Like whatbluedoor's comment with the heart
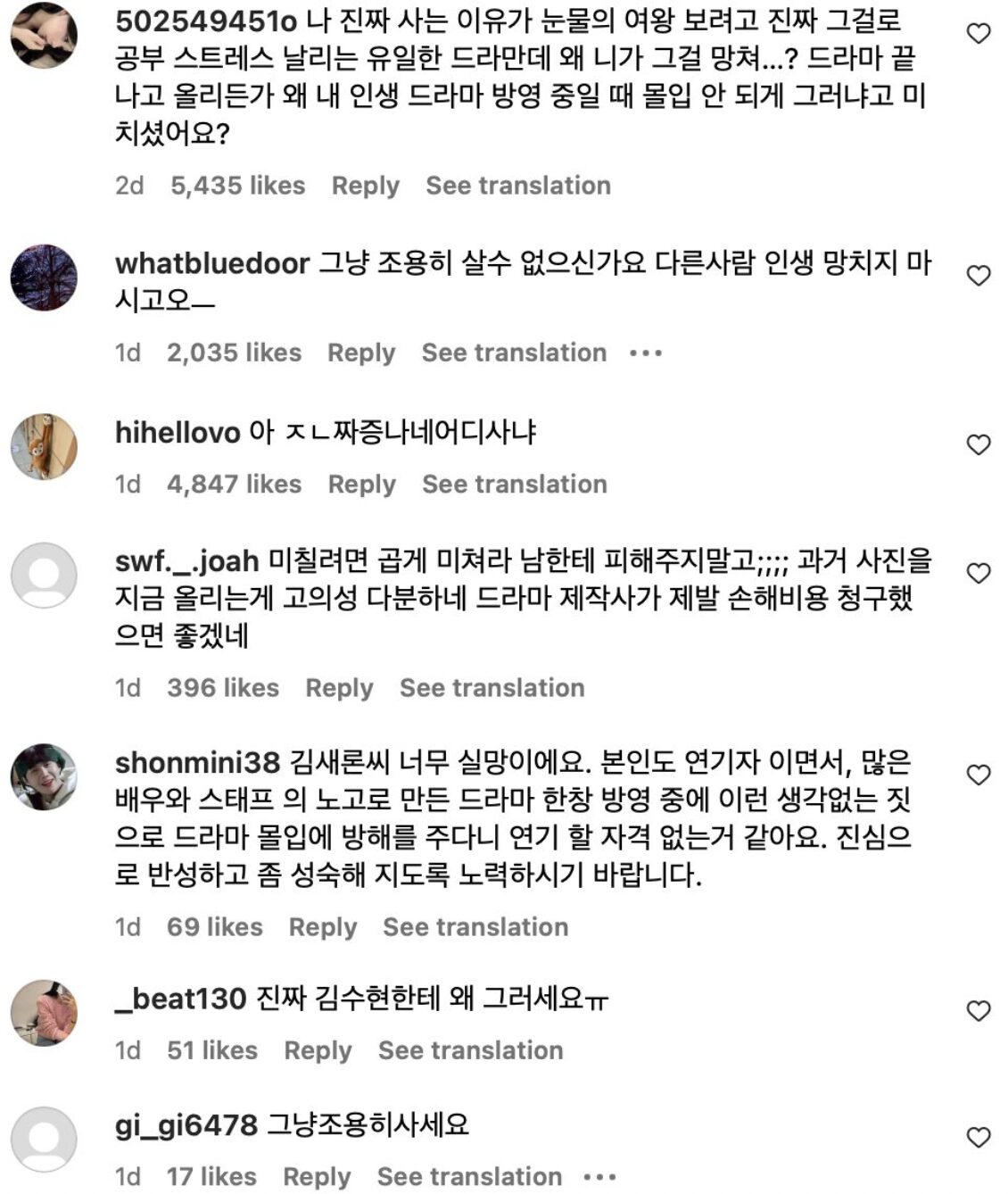1008x1194 pixels. click(x=979, y=275)
